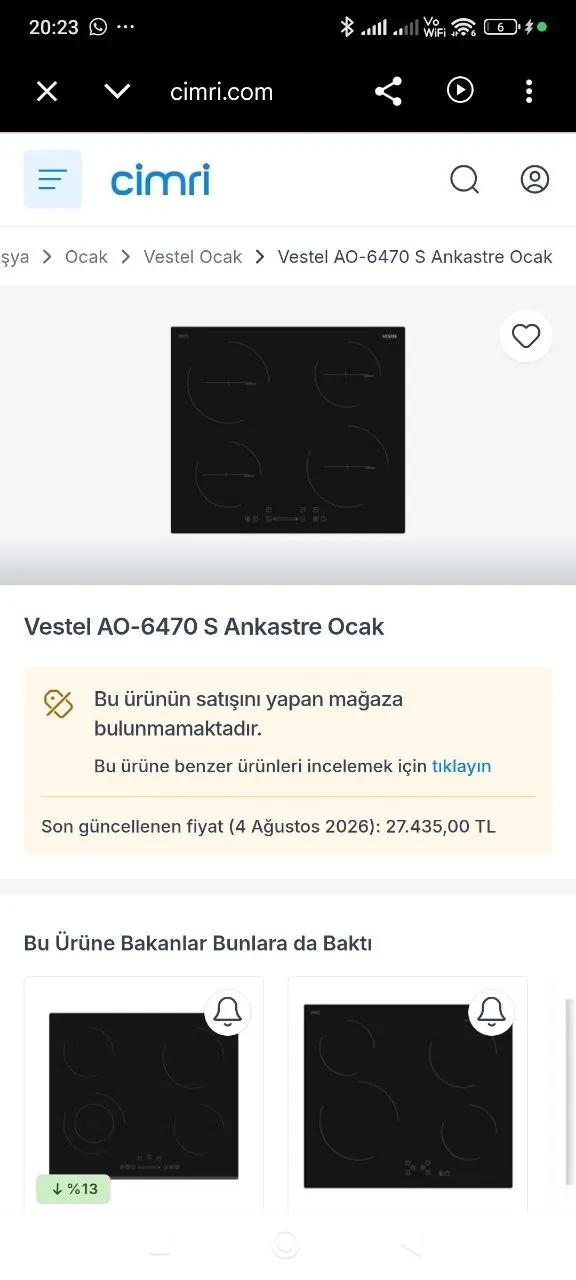Add Vestel AO-6470 S to favorites
This screenshot has height=1280, width=576.
coord(526,336)
